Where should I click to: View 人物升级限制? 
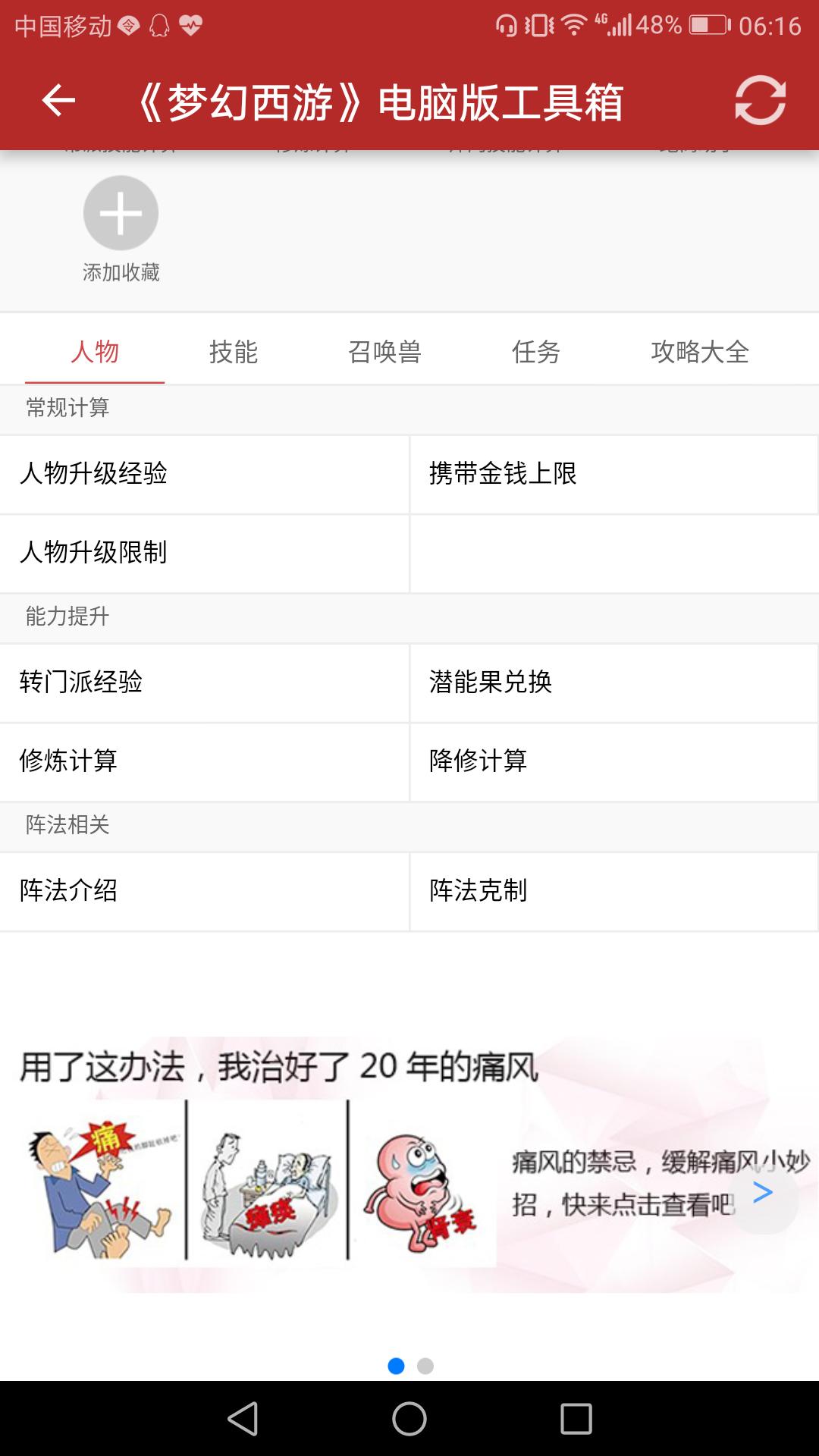click(x=205, y=553)
